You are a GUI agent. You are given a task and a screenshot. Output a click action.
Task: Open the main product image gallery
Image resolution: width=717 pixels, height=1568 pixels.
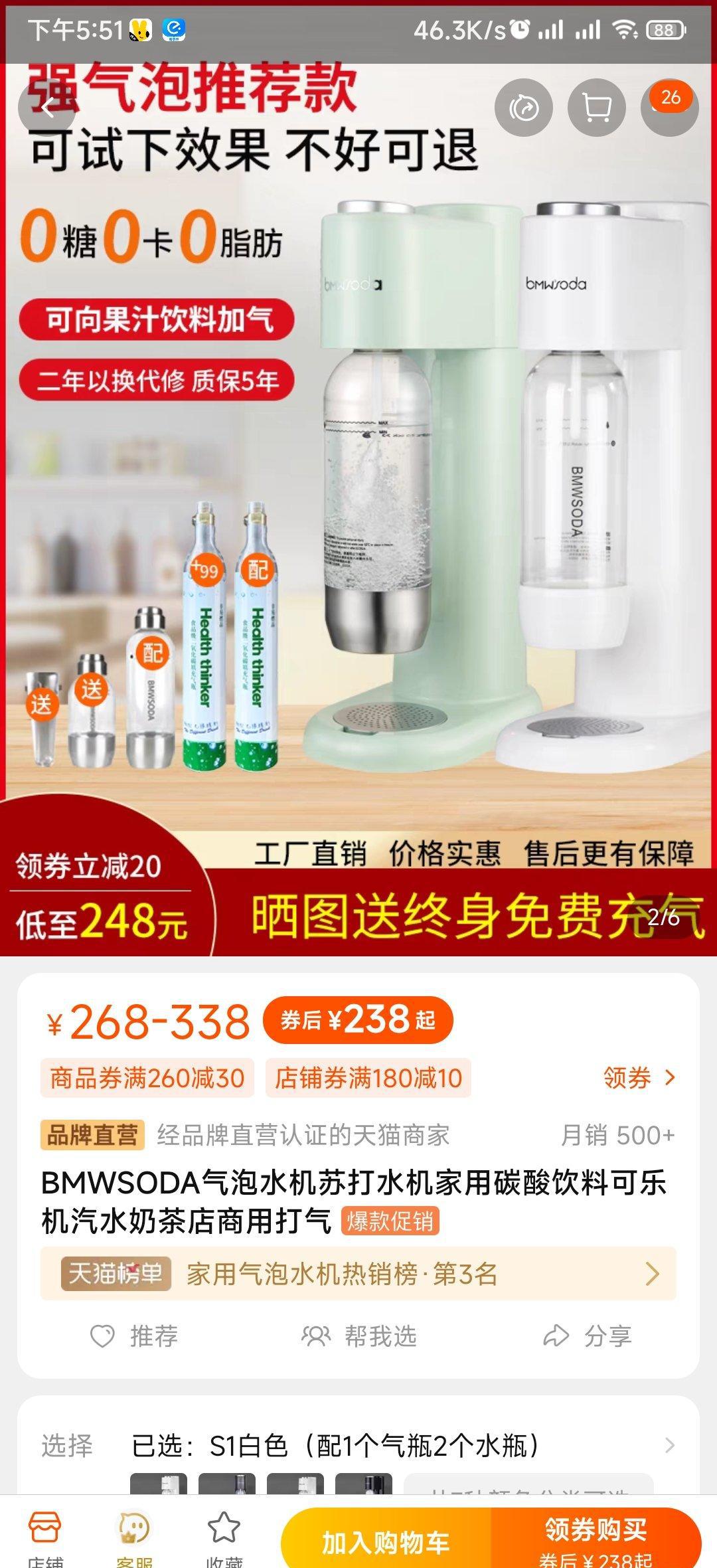point(358,505)
